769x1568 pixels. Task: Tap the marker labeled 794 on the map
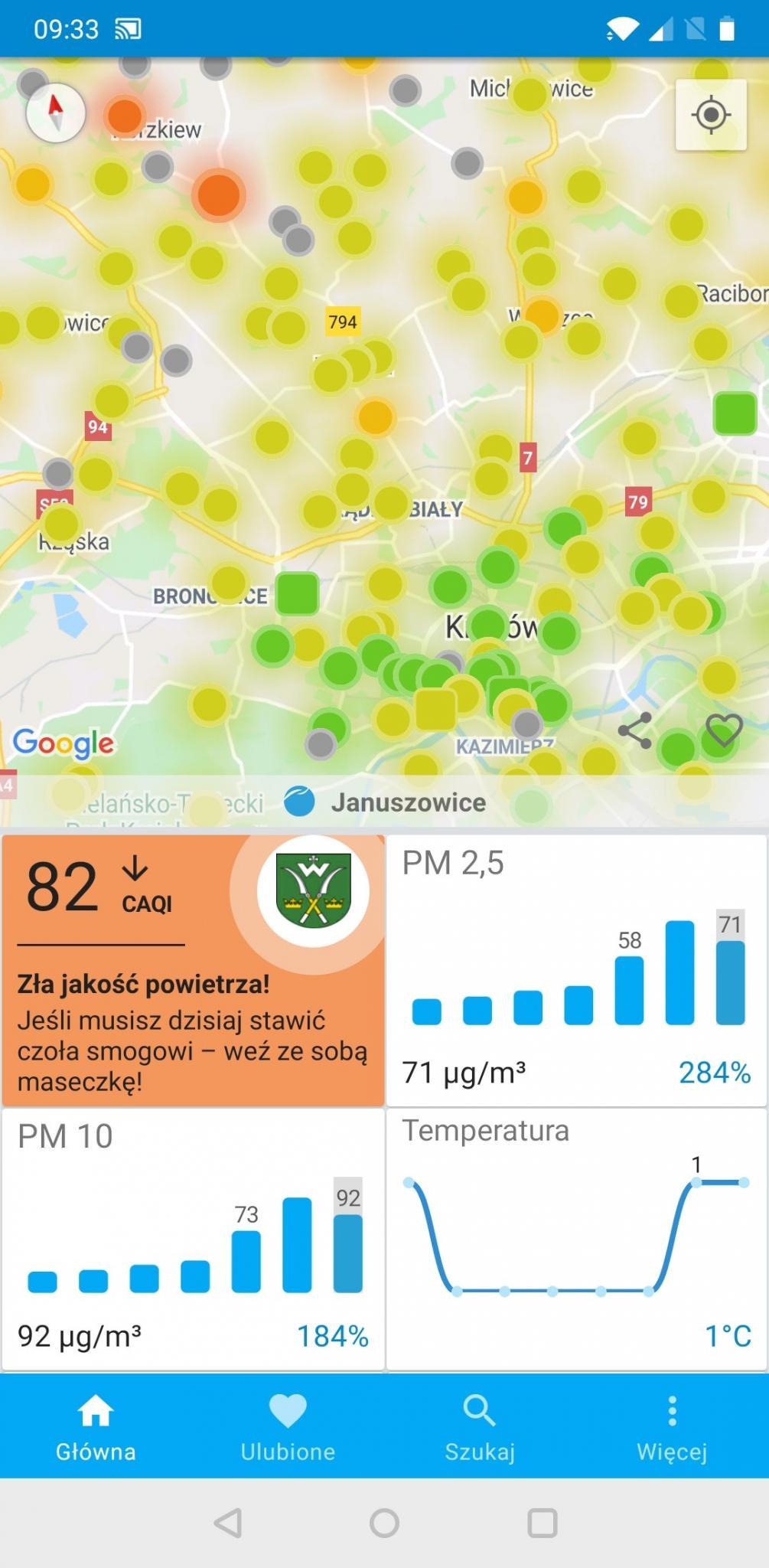[x=342, y=321]
